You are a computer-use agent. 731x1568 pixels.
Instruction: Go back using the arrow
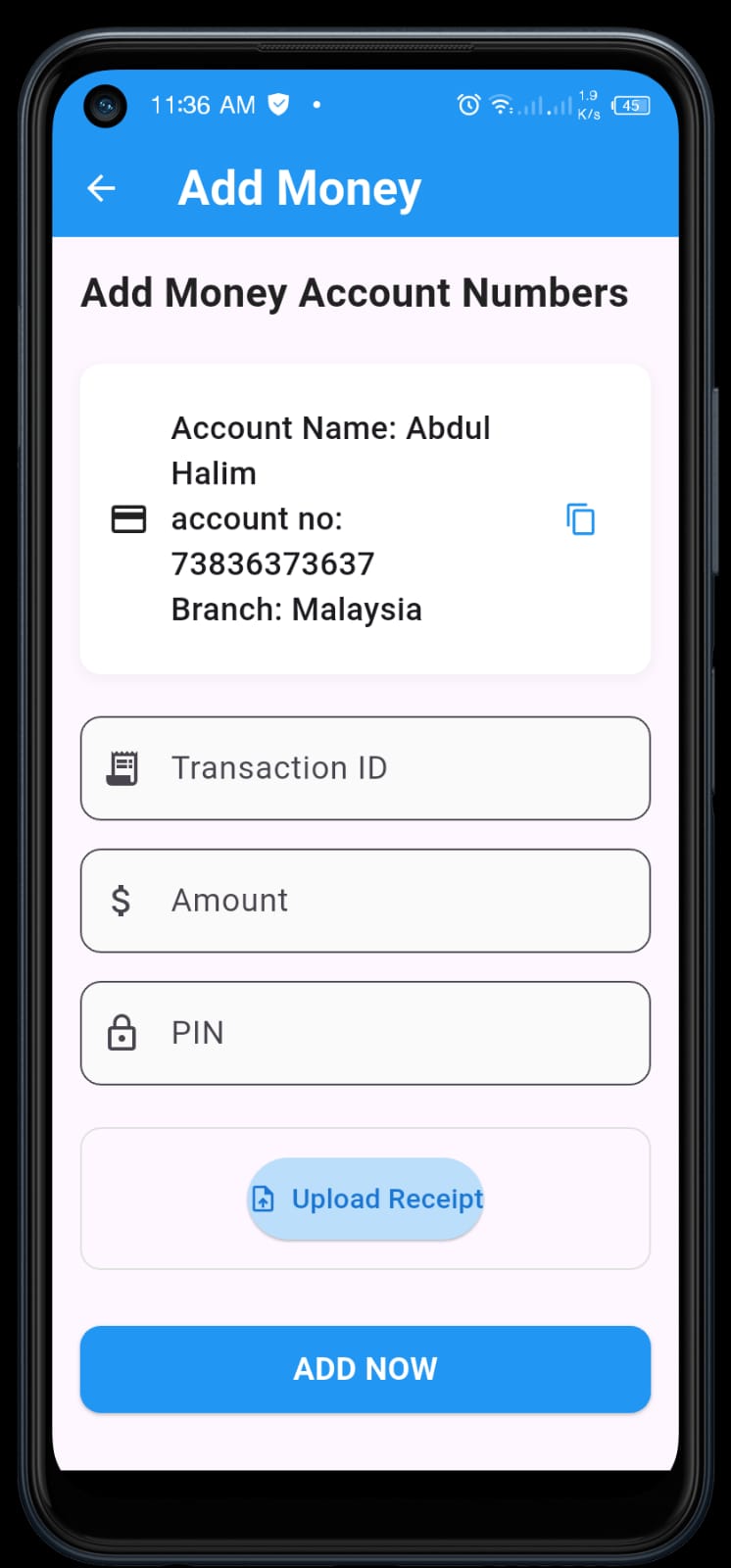click(102, 188)
